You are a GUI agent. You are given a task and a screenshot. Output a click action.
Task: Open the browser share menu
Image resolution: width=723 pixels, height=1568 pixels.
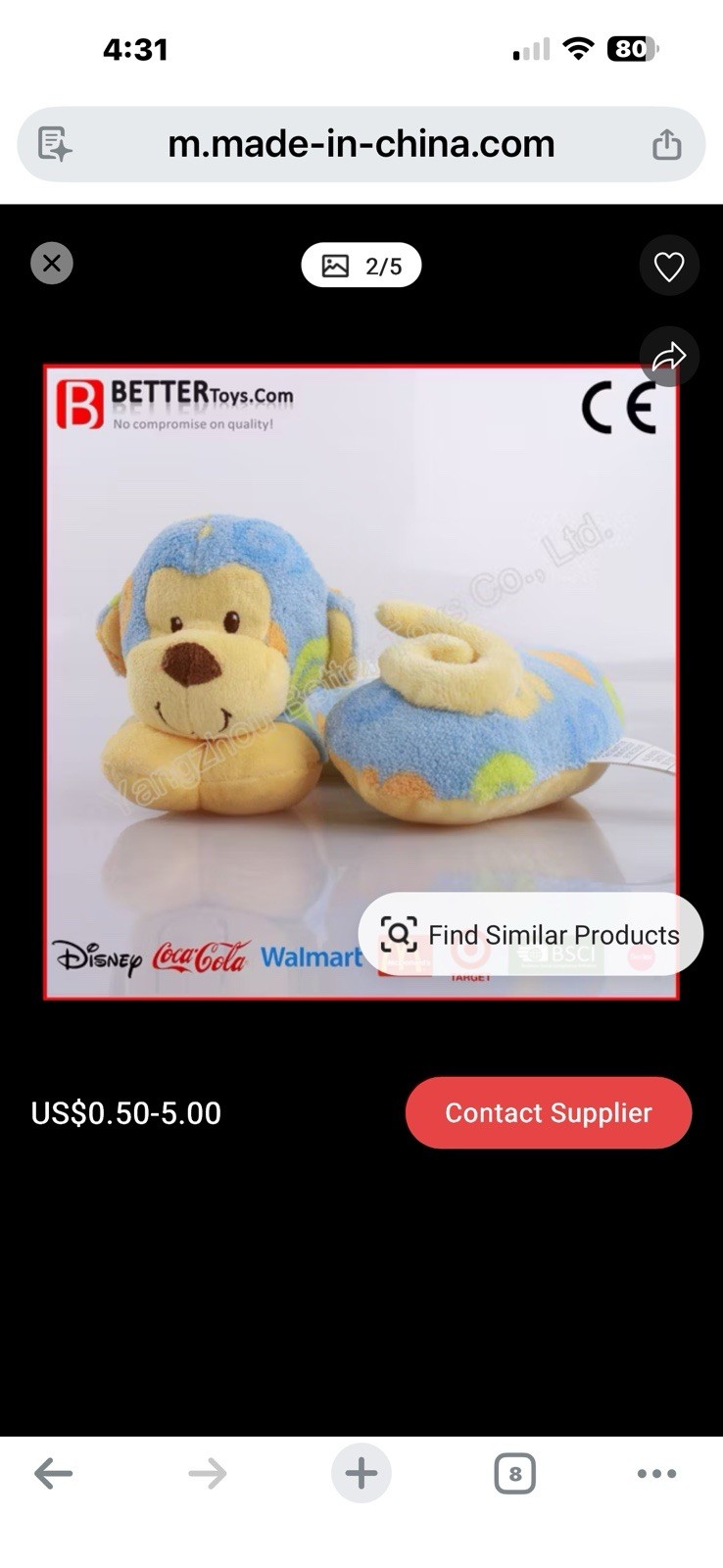(x=667, y=144)
